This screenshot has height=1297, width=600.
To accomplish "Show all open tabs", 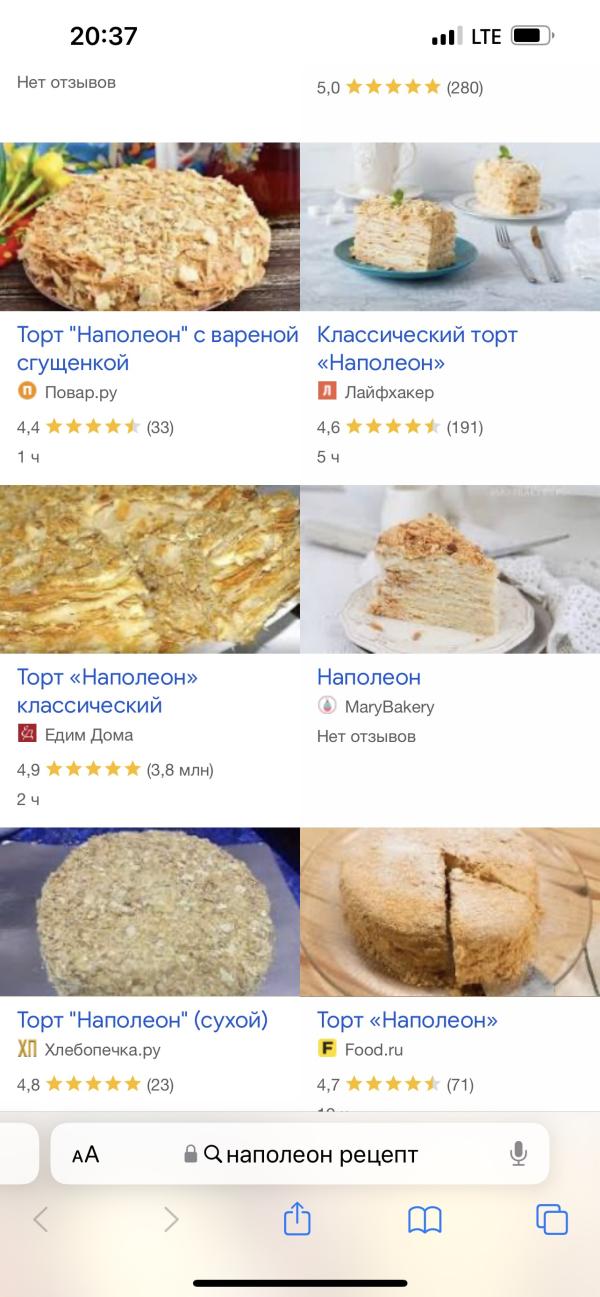I will 552,1219.
